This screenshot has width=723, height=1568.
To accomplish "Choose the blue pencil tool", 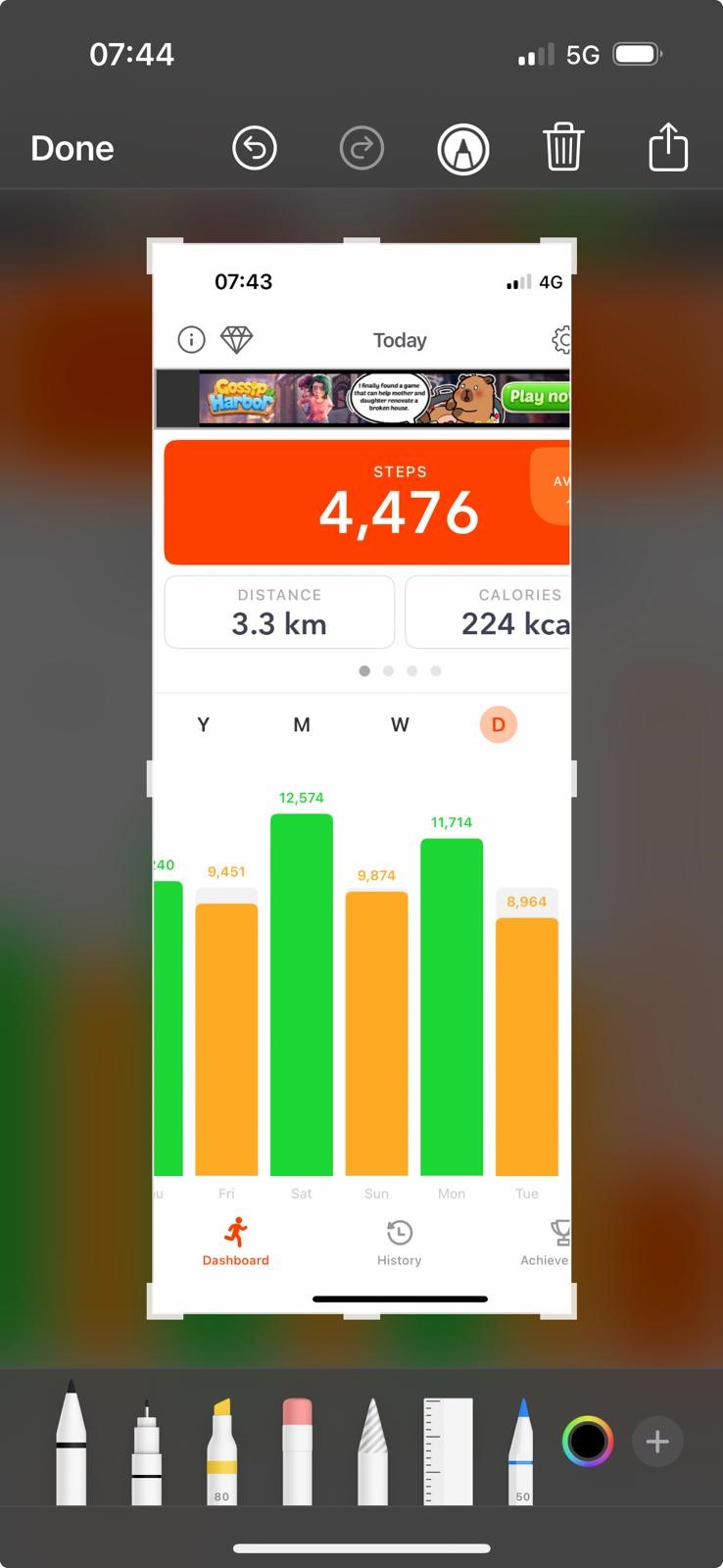I will point(522,1451).
